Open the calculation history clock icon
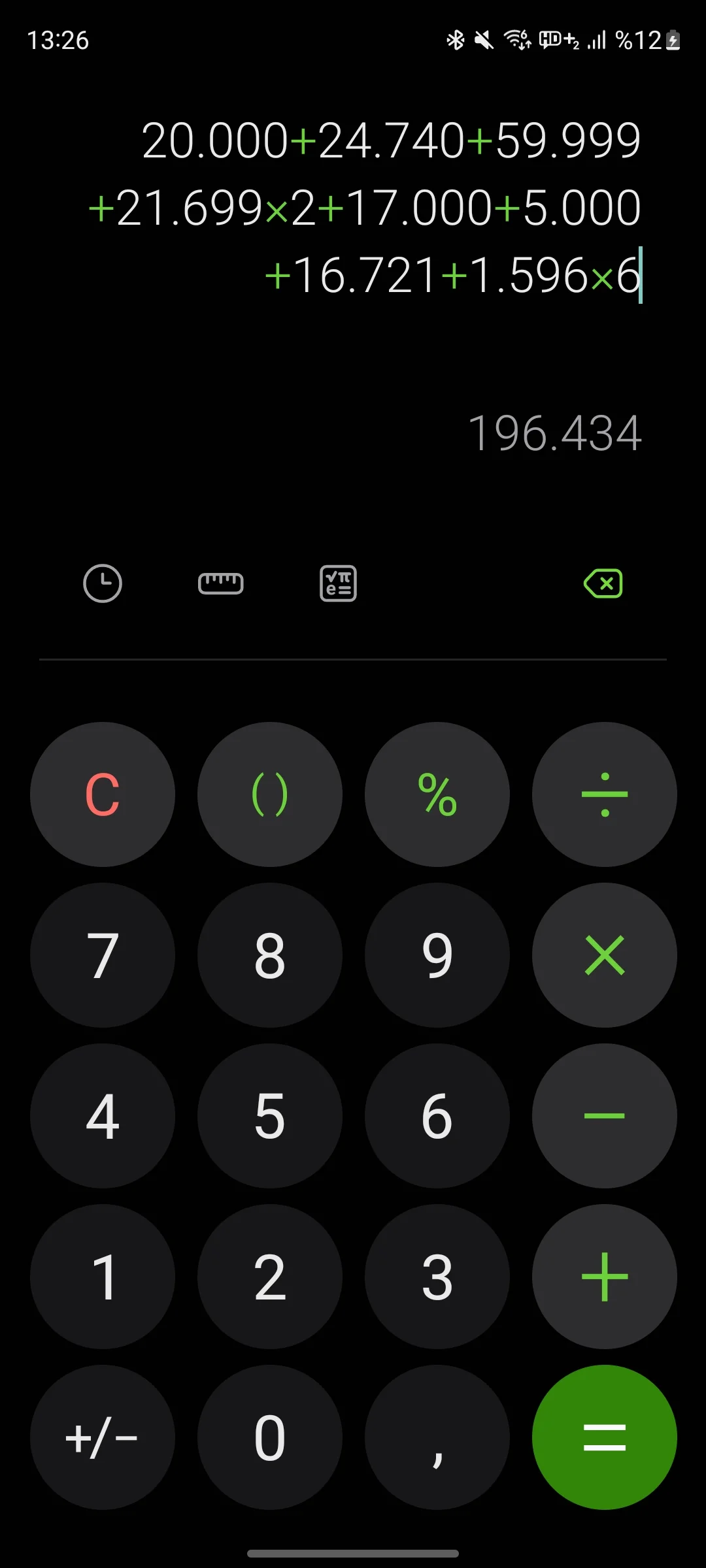This screenshot has height=1568, width=706. coord(103,583)
